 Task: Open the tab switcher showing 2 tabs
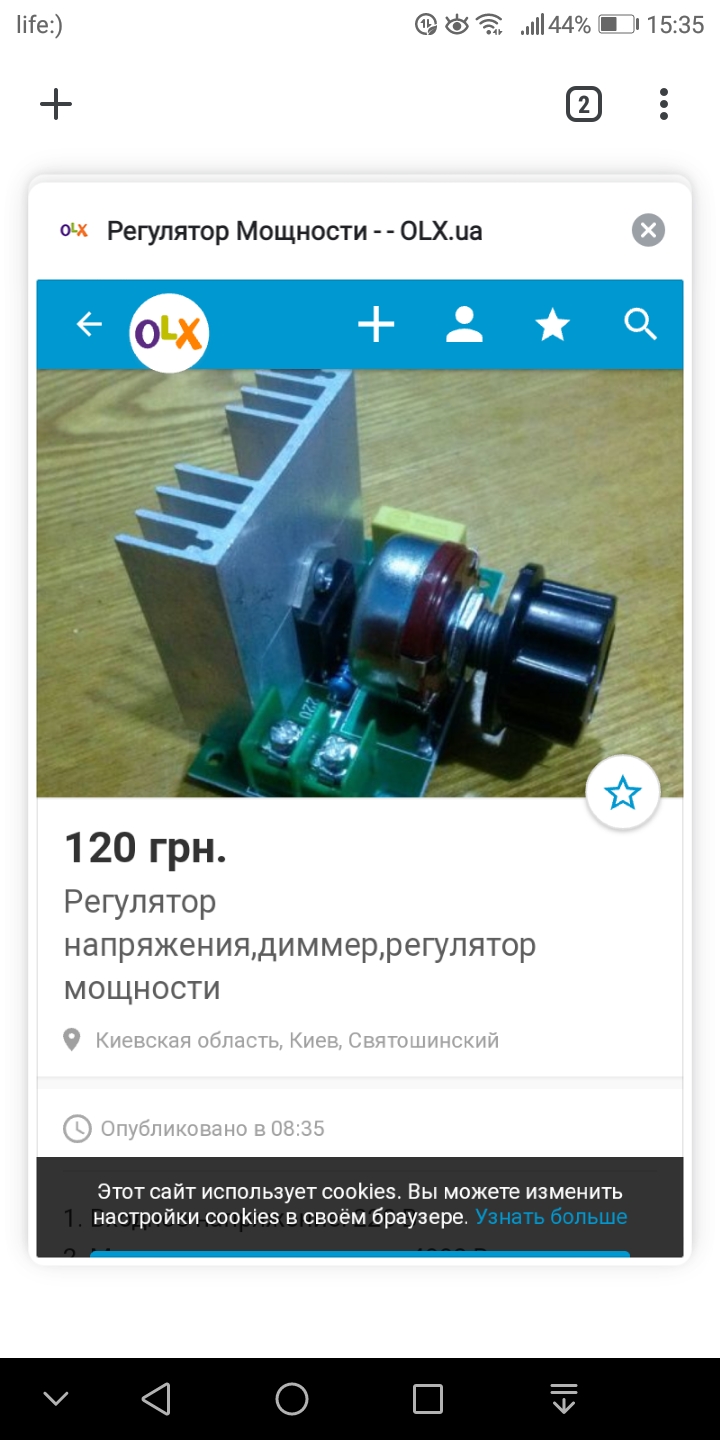pos(584,104)
